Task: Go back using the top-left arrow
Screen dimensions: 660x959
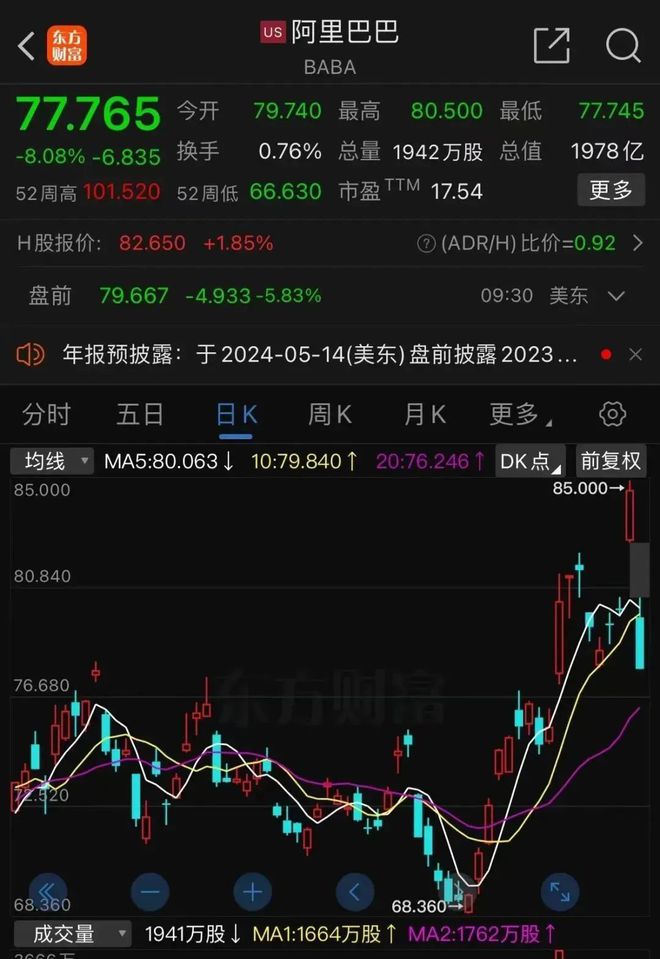Action: pyautogui.click(x=27, y=45)
